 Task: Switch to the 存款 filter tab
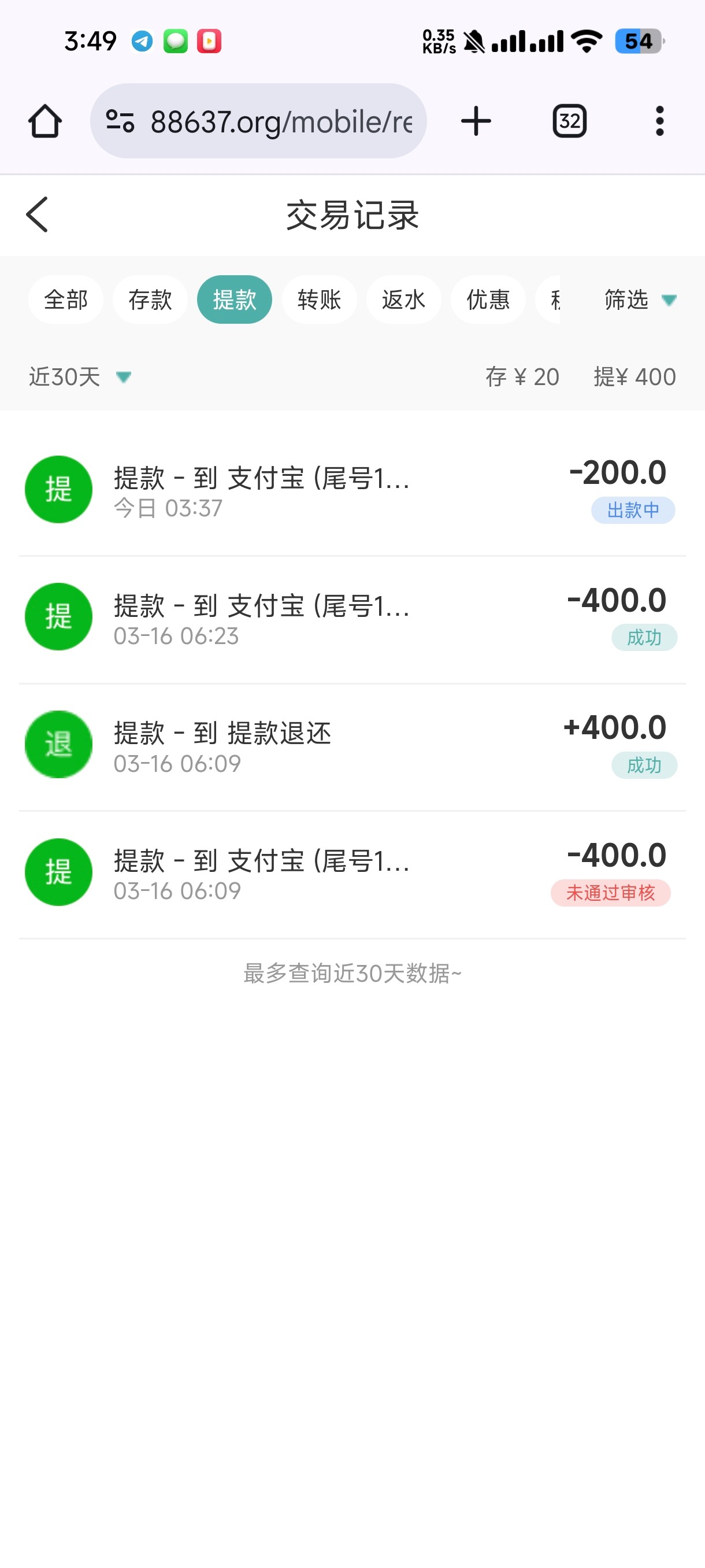pyautogui.click(x=150, y=299)
